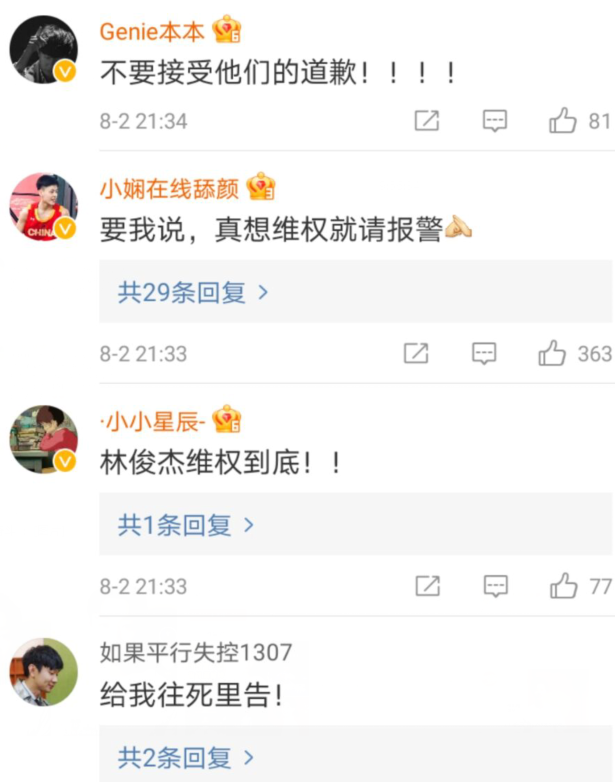615x782 pixels.
Task: Repost ·小小星辰-'s comment
Action: [427, 586]
